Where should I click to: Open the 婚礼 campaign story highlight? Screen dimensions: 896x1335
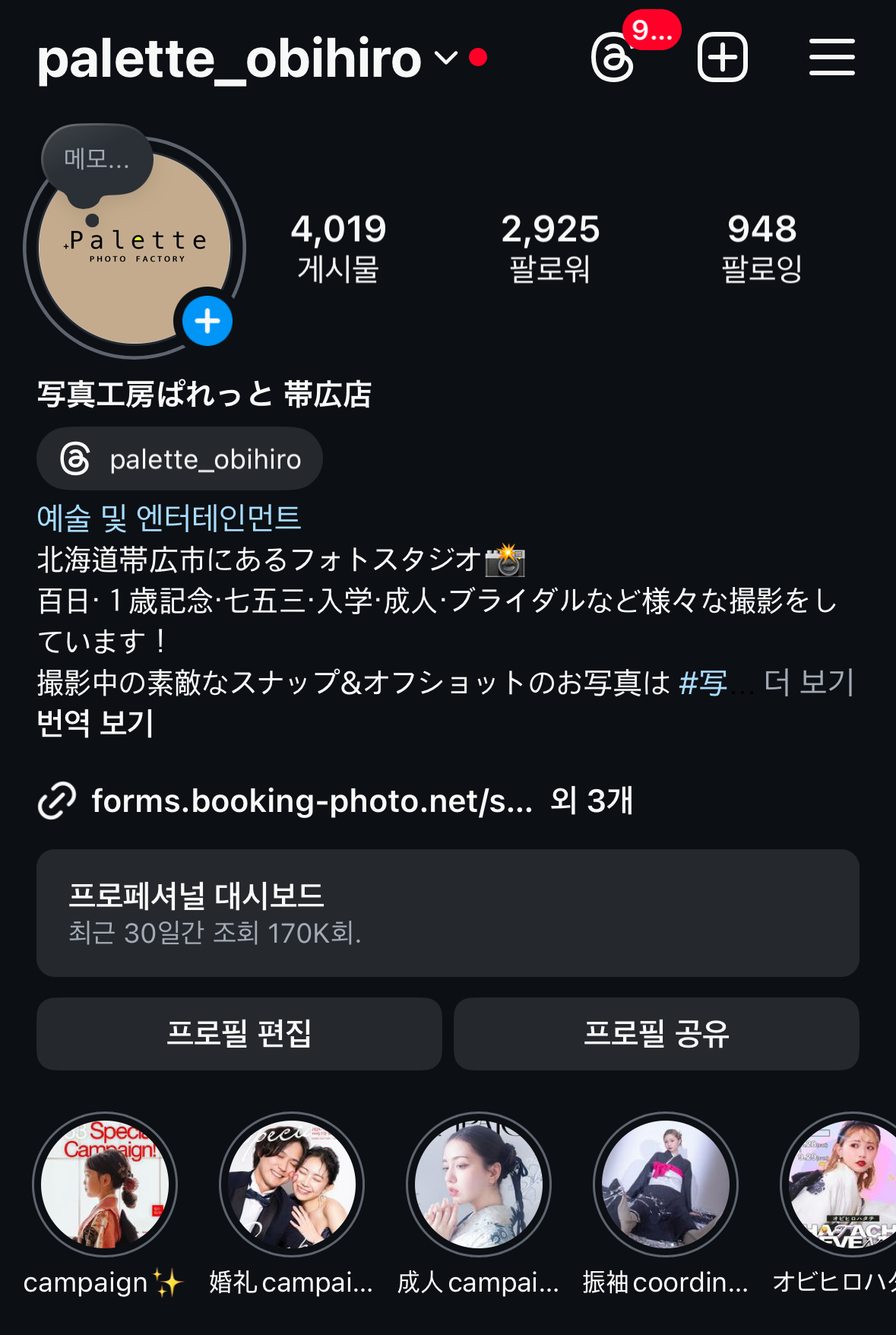coord(292,1184)
